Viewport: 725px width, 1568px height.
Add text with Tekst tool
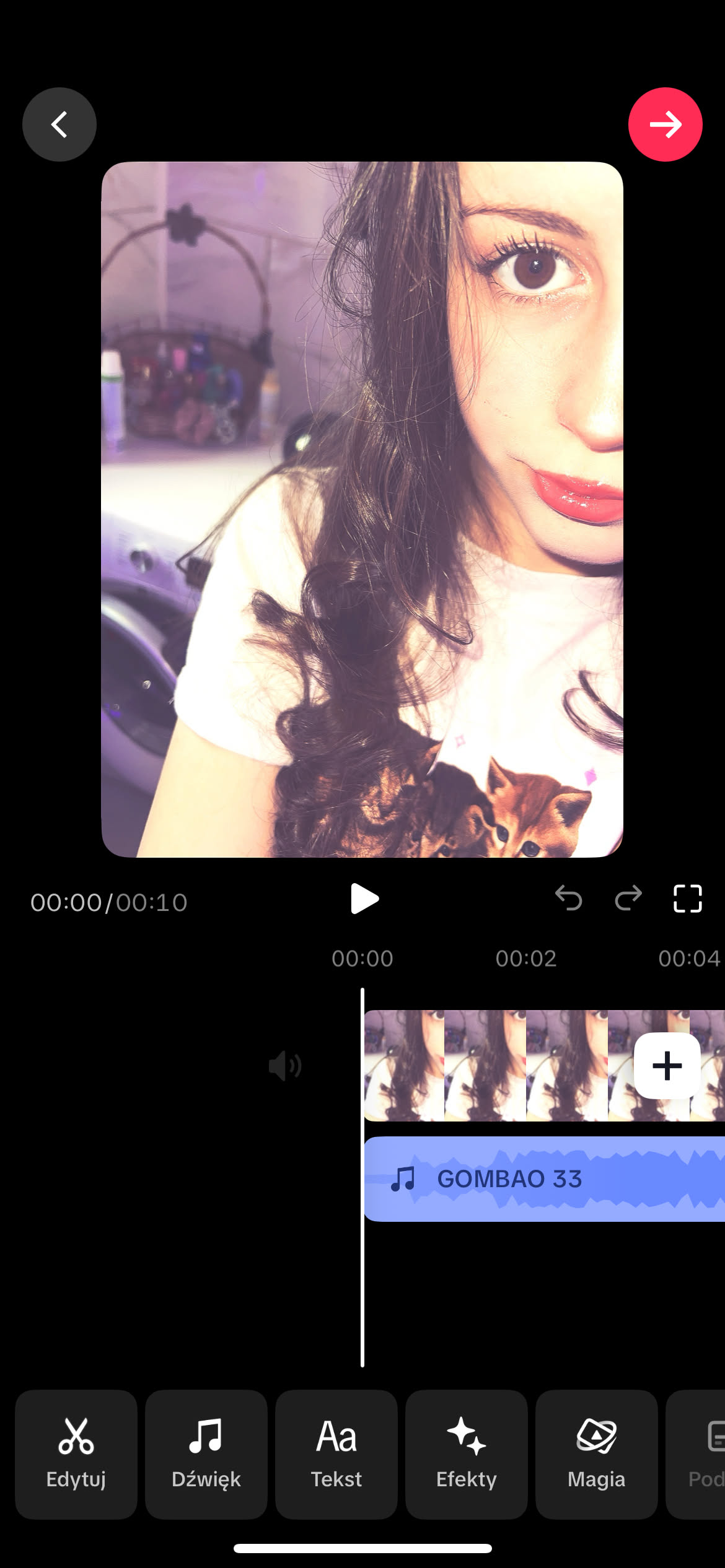coord(336,1454)
